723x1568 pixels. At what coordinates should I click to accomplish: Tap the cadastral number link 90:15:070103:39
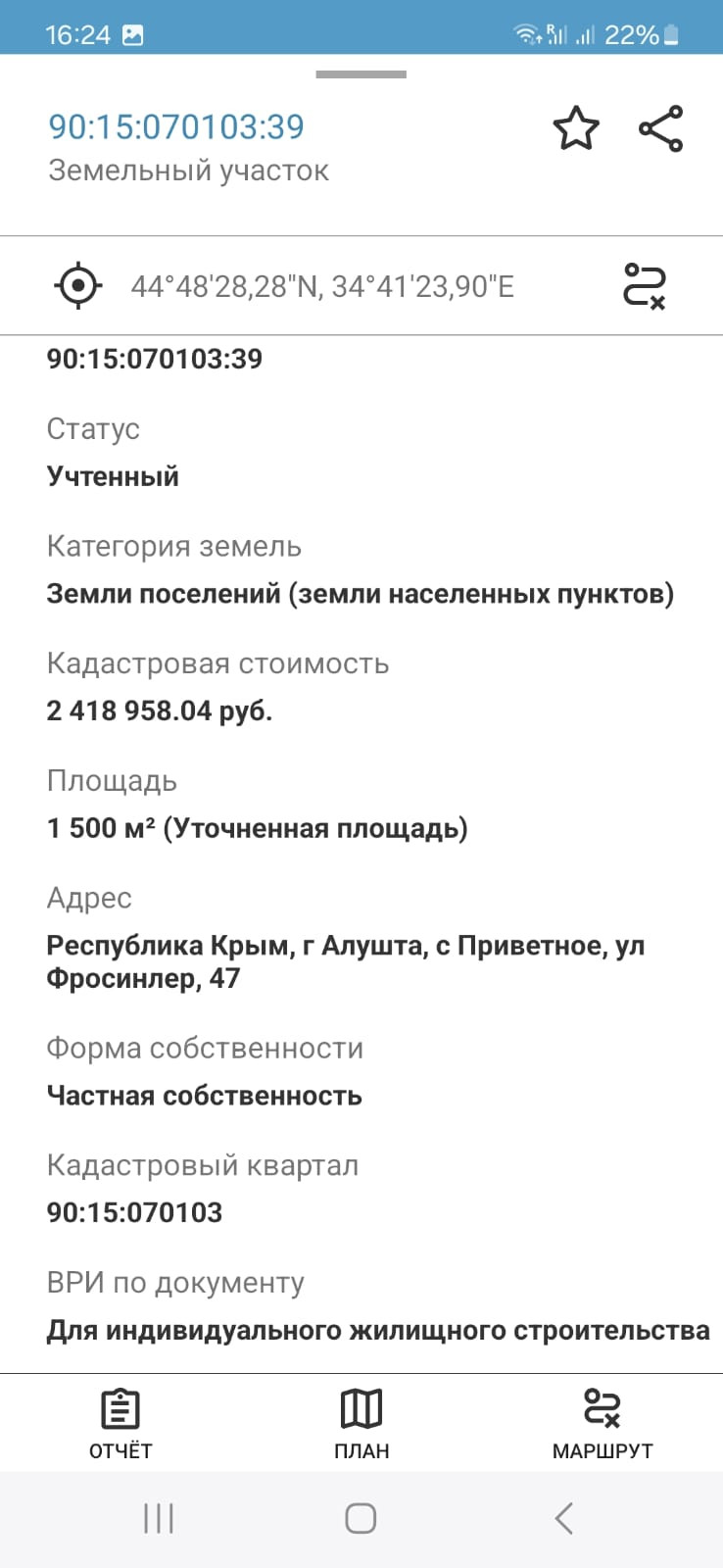(x=176, y=126)
